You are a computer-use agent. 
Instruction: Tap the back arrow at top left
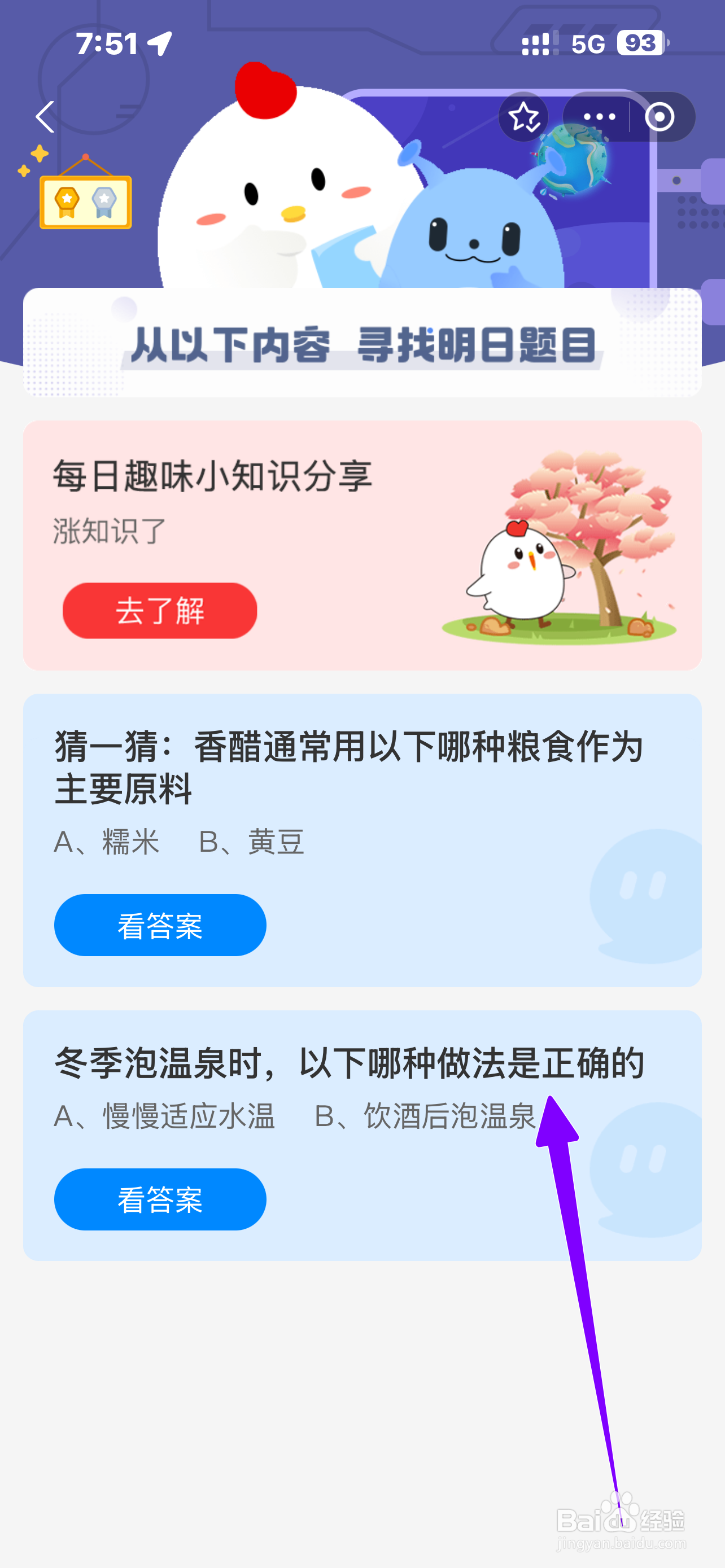[45, 117]
